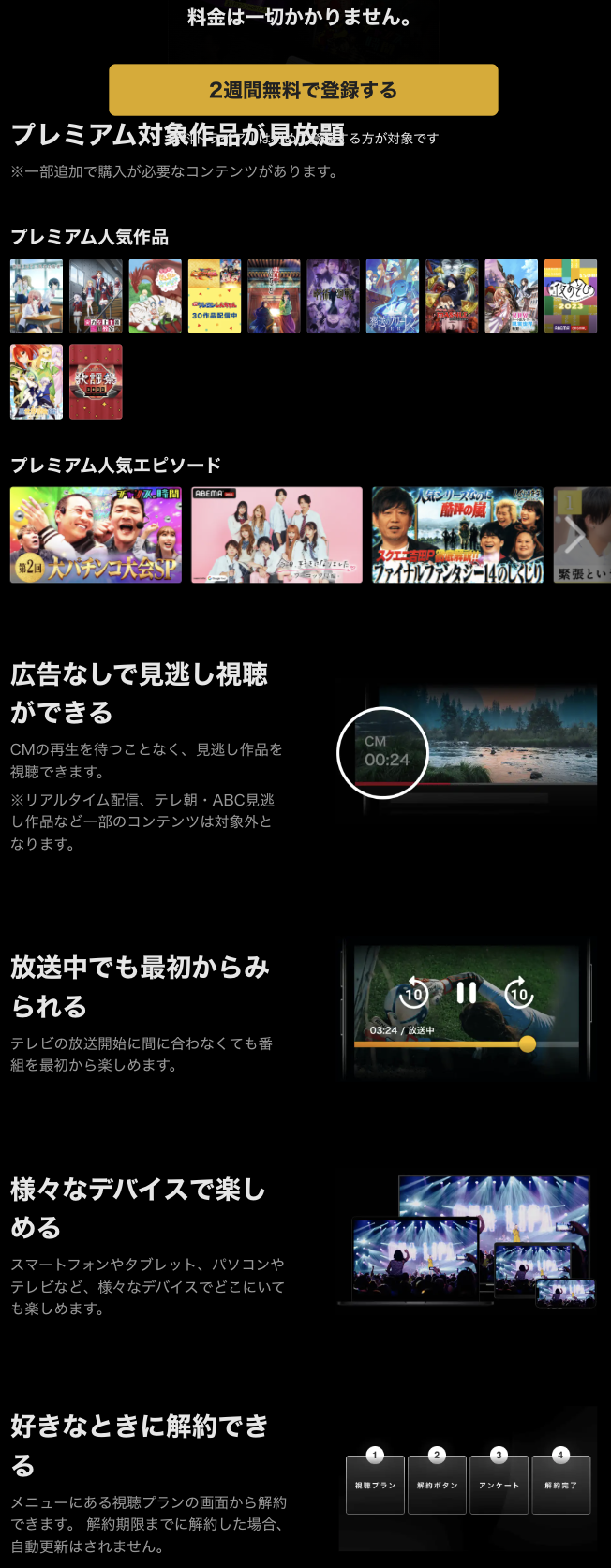Open the yellow クレヨンしんちゃん 30作品配信中 poster

pos(215,296)
